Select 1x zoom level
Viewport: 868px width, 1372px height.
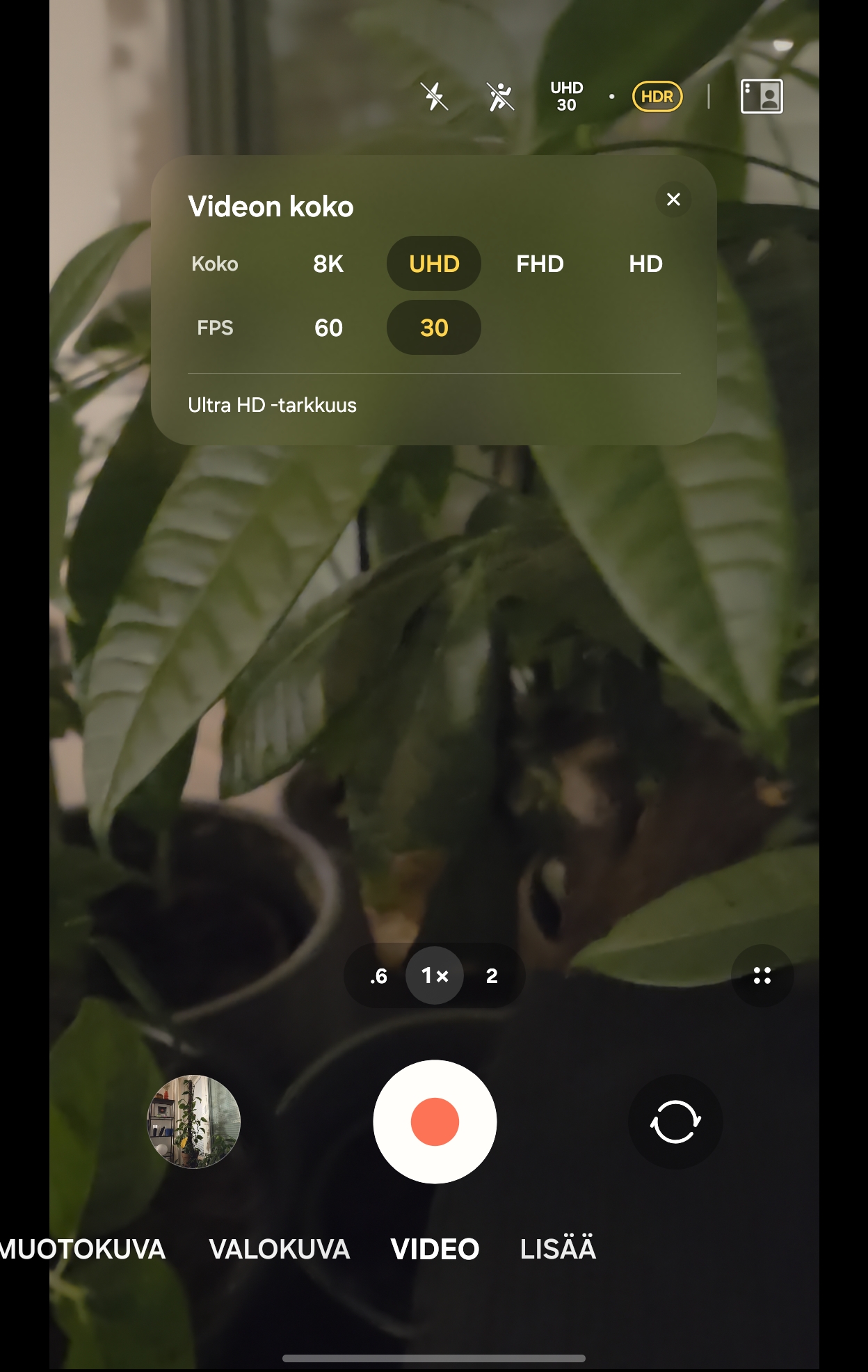(435, 975)
